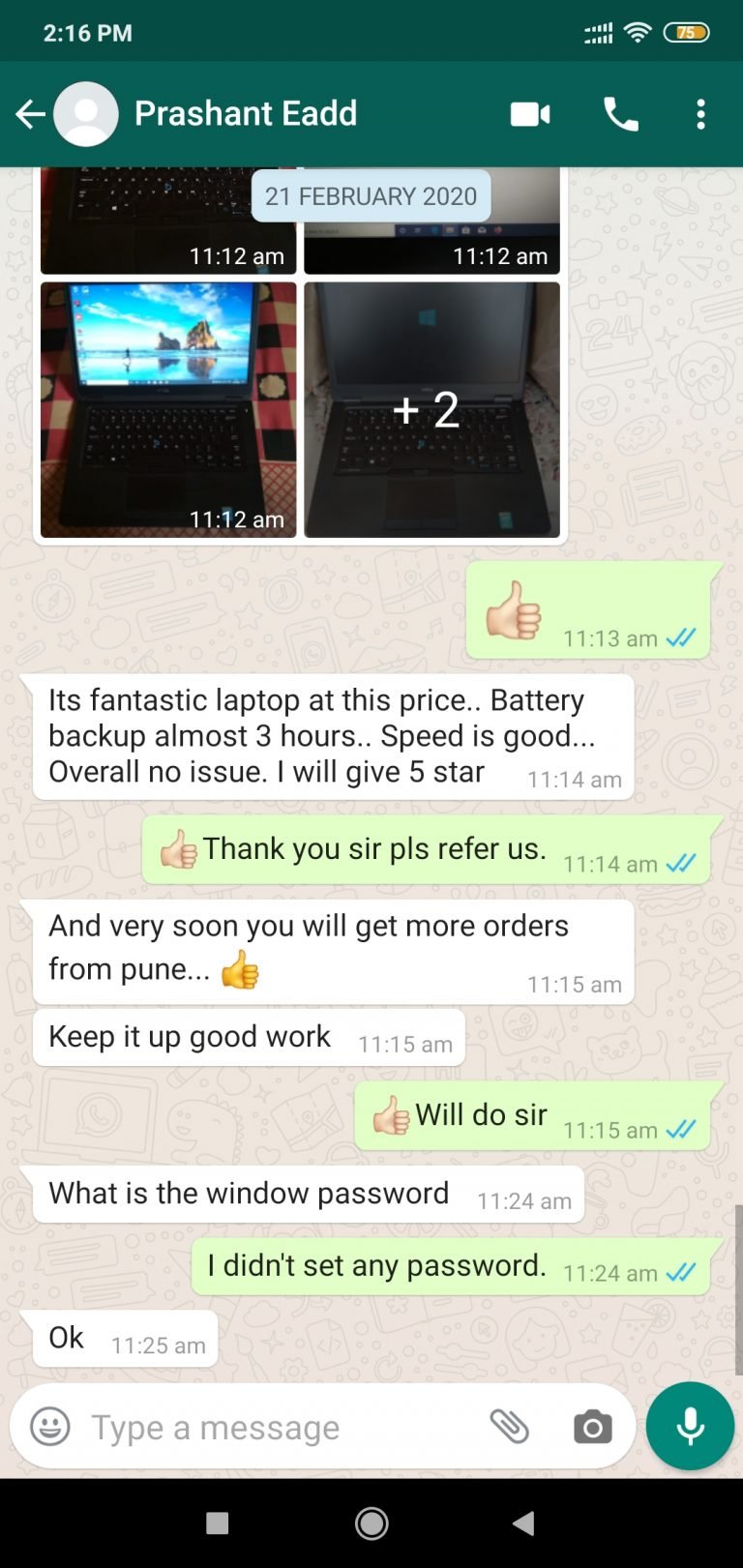Viewport: 743px width, 1568px height.
Task: Open Prashant Eadd's profile picture
Action: point(86,113)
